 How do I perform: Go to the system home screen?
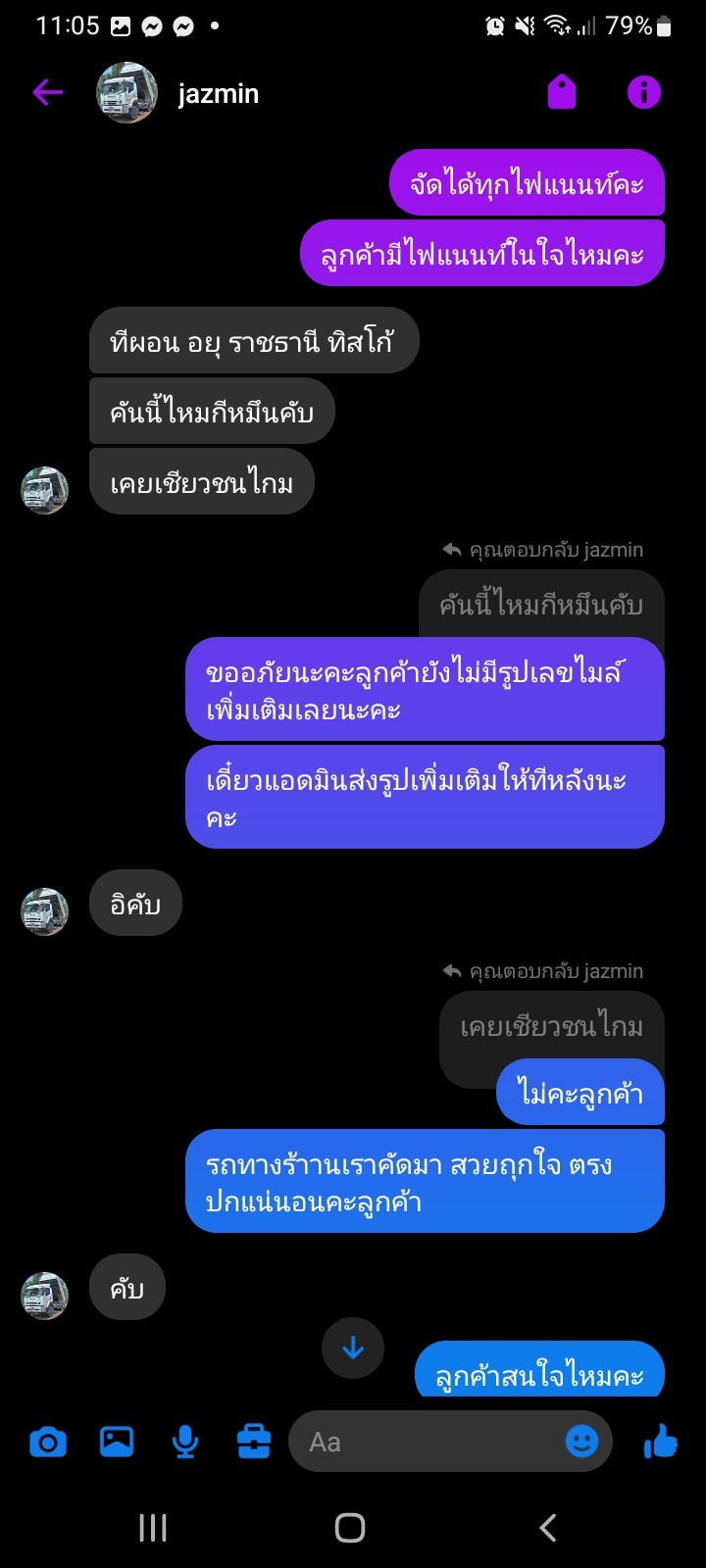click(350, 1527)
